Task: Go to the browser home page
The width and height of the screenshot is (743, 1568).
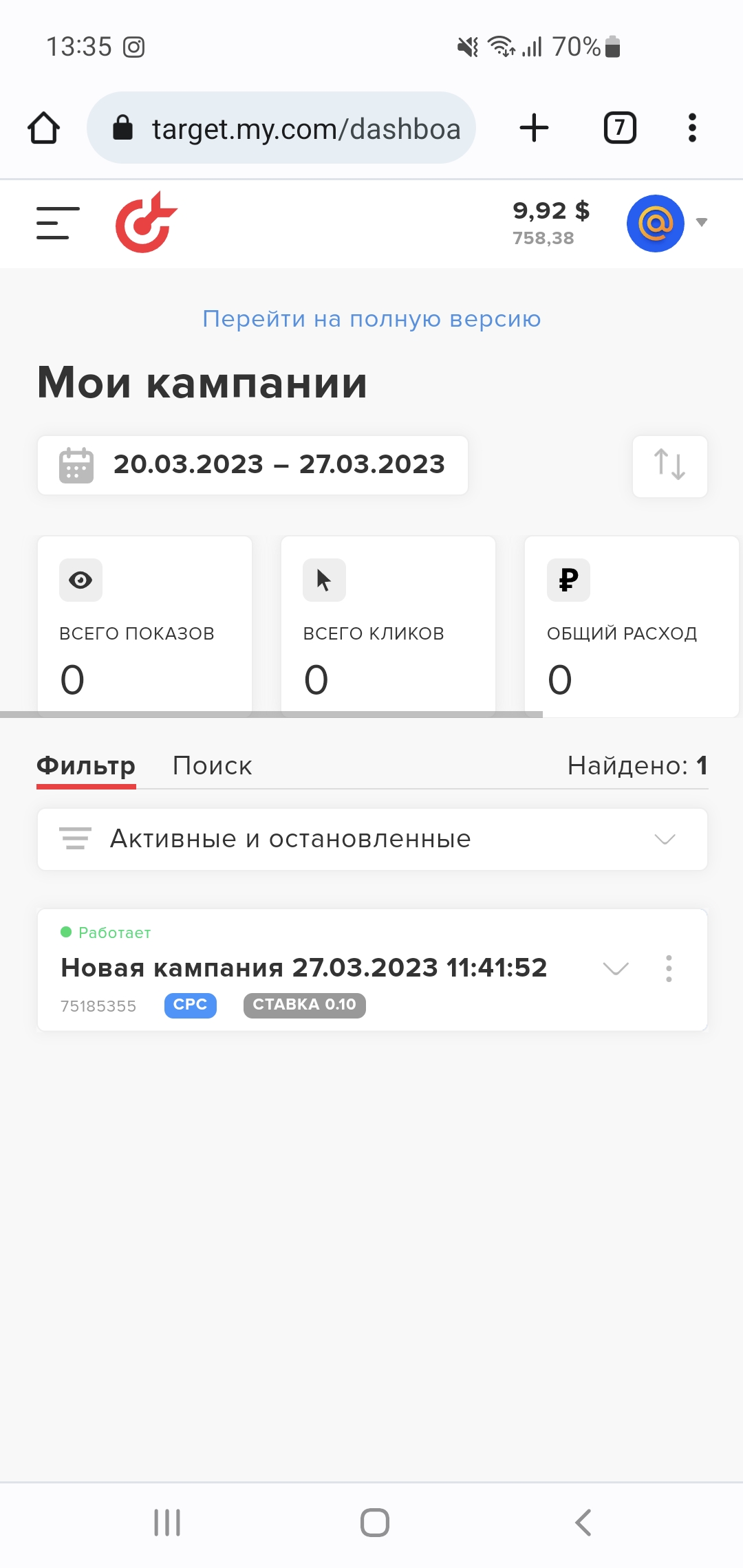Action: pyautogui.click(x=44, y=128)
